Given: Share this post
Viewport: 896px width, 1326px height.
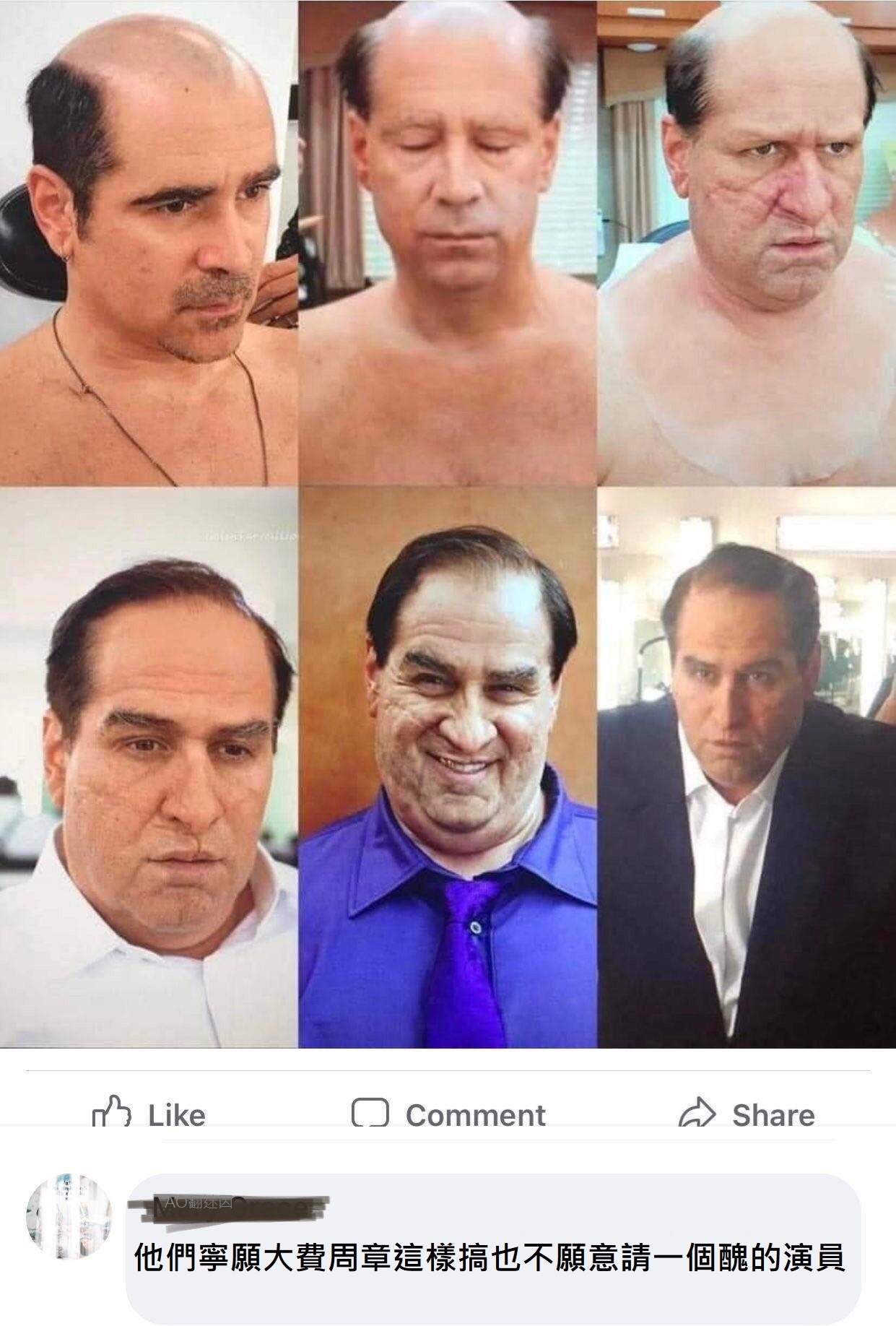Looking at the screenshot, I should point(747,1114).
